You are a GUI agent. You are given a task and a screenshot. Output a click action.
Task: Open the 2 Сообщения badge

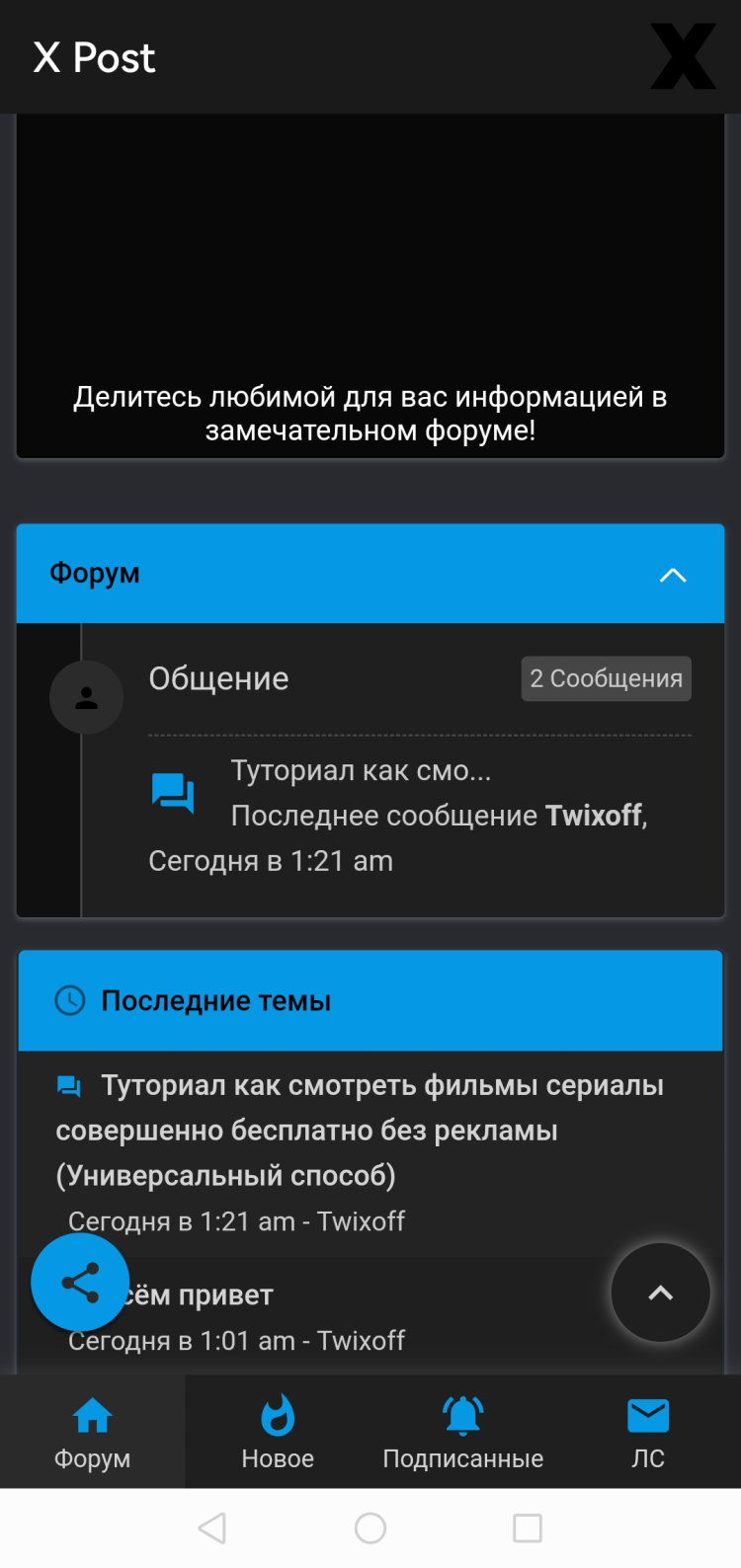[x=606, y=679]
